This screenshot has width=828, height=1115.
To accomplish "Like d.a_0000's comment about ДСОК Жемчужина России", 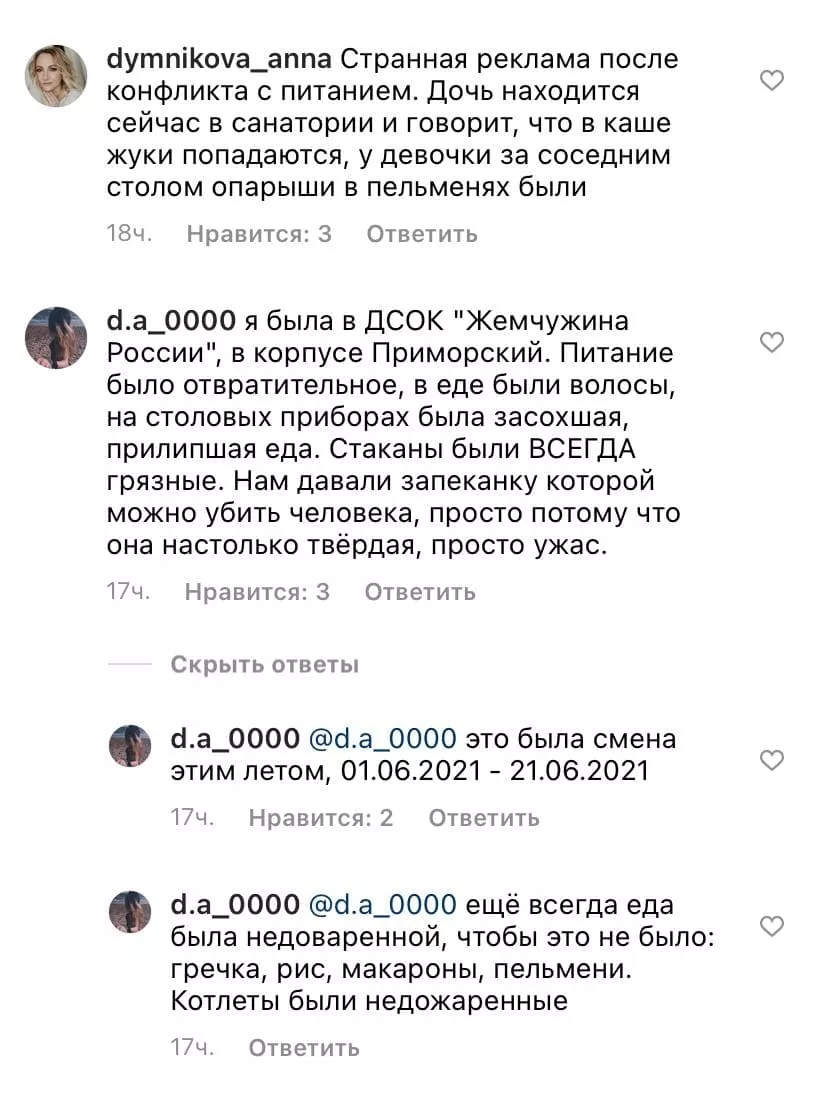I will (772, 342).
